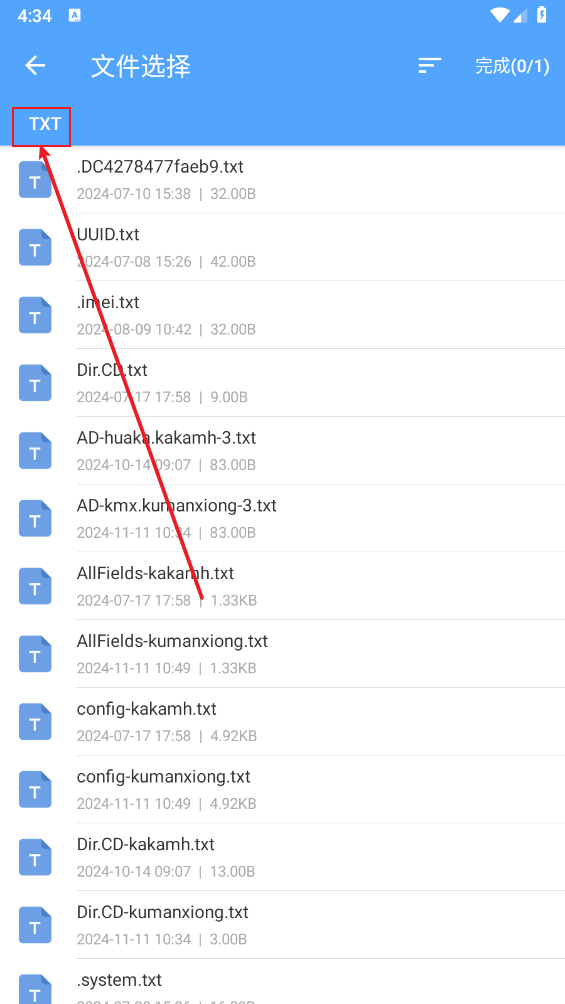Pick the 9.00B Dir.CD.txt file
The height and width of the screenshot is (1004, 565).
tap(282, 384)
